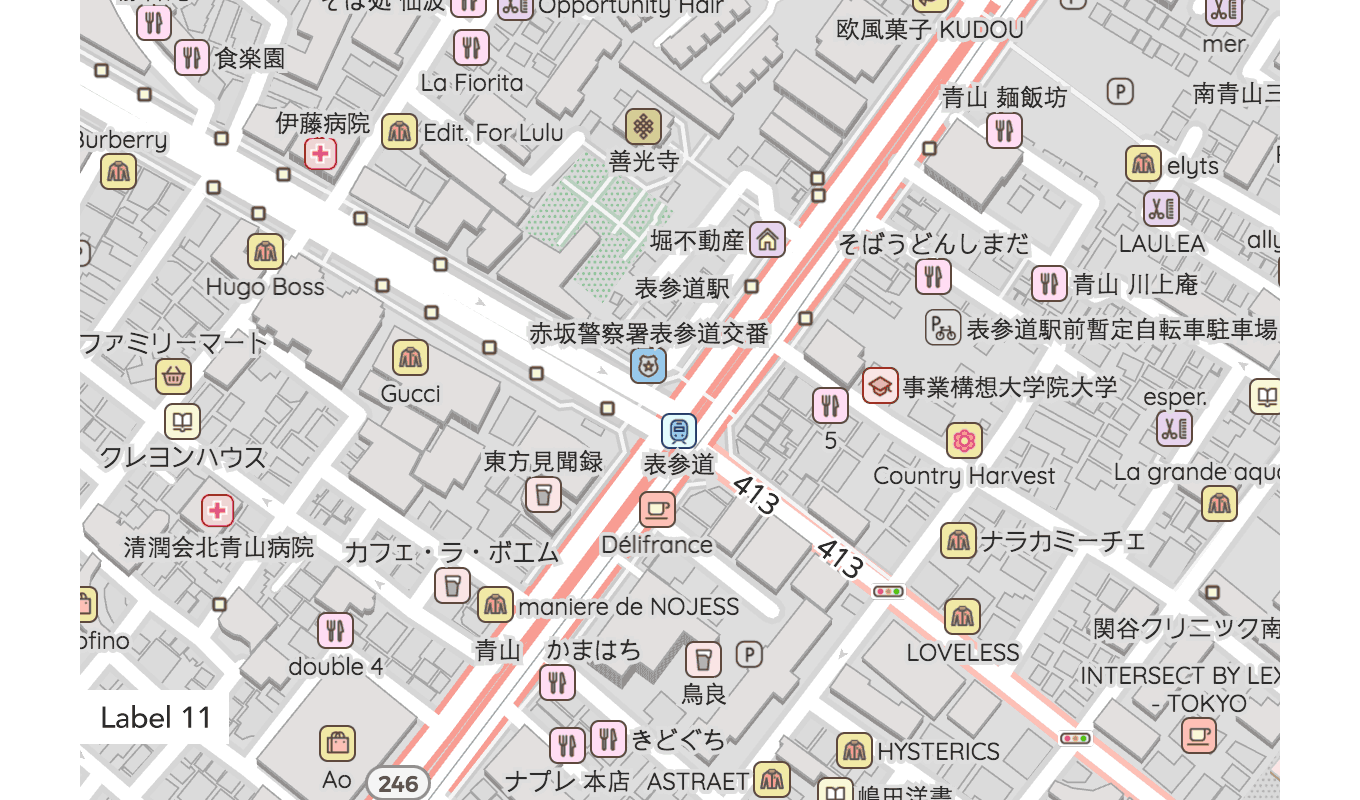This screenshot has width=1360, height=800.
Task: Select the 堀不動産 real estate marker
Action: coord(767,239)
